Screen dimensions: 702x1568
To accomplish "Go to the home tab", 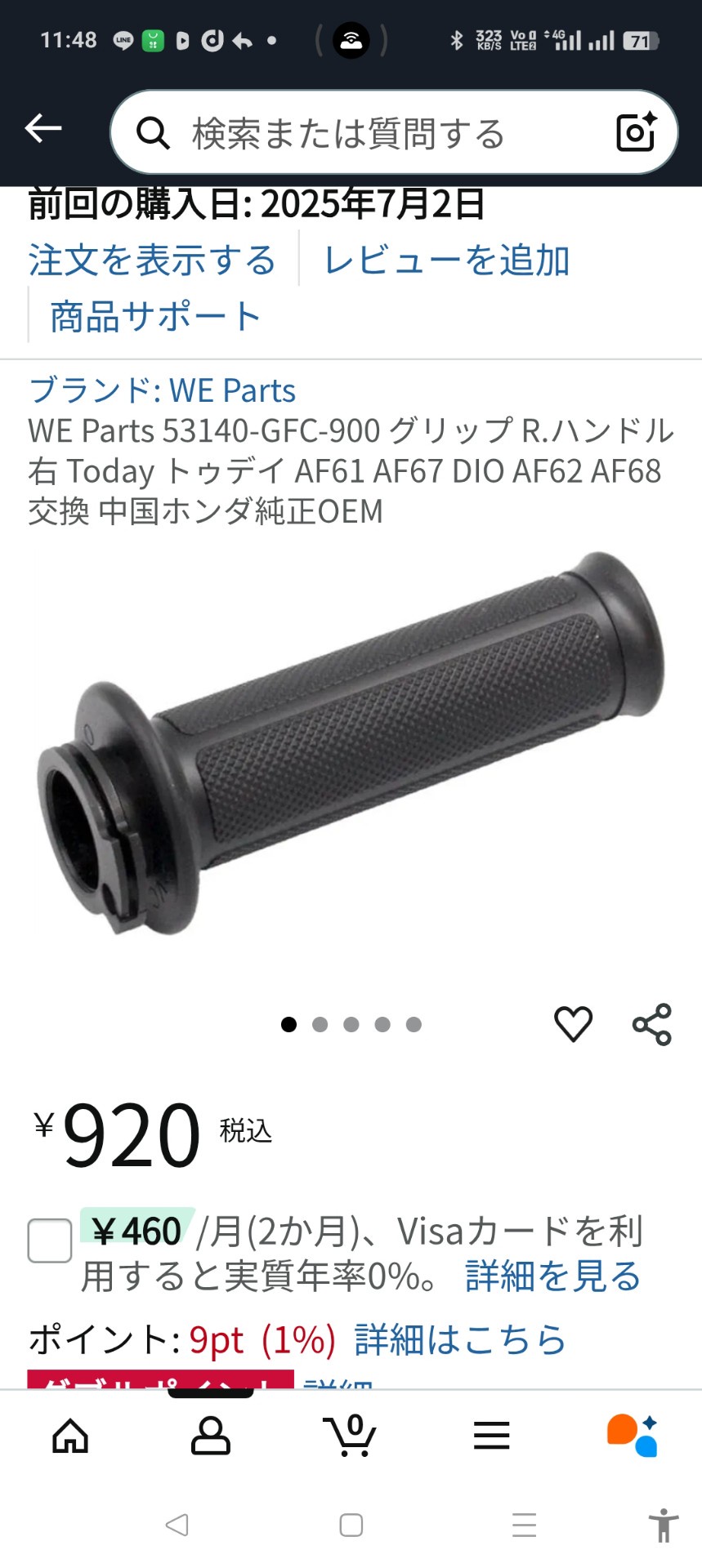I will click(70, 1437).
